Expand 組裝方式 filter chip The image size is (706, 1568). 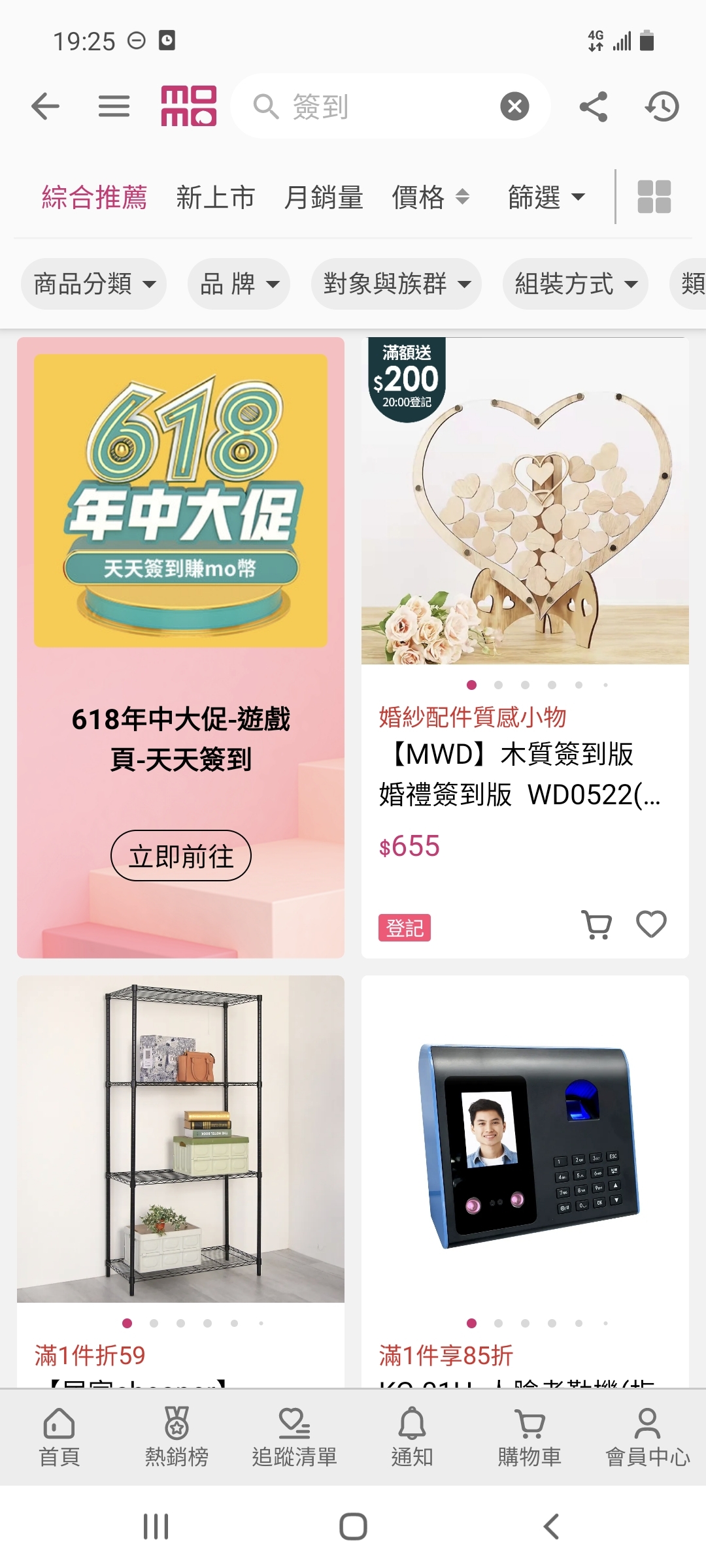(575, 284)
